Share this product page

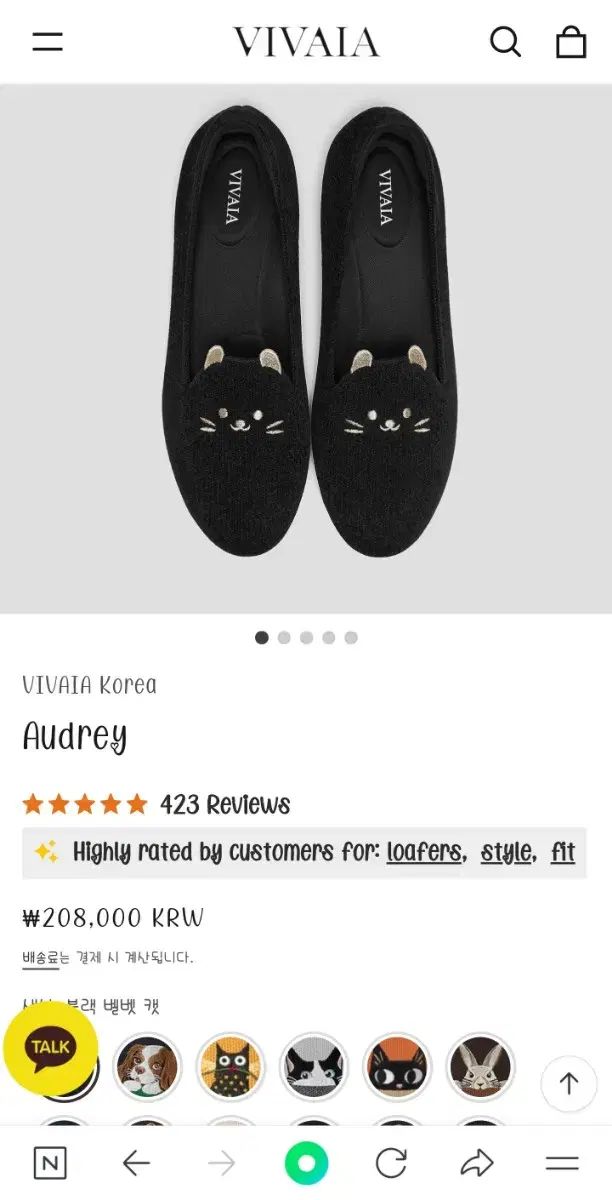pos(477,1163)
